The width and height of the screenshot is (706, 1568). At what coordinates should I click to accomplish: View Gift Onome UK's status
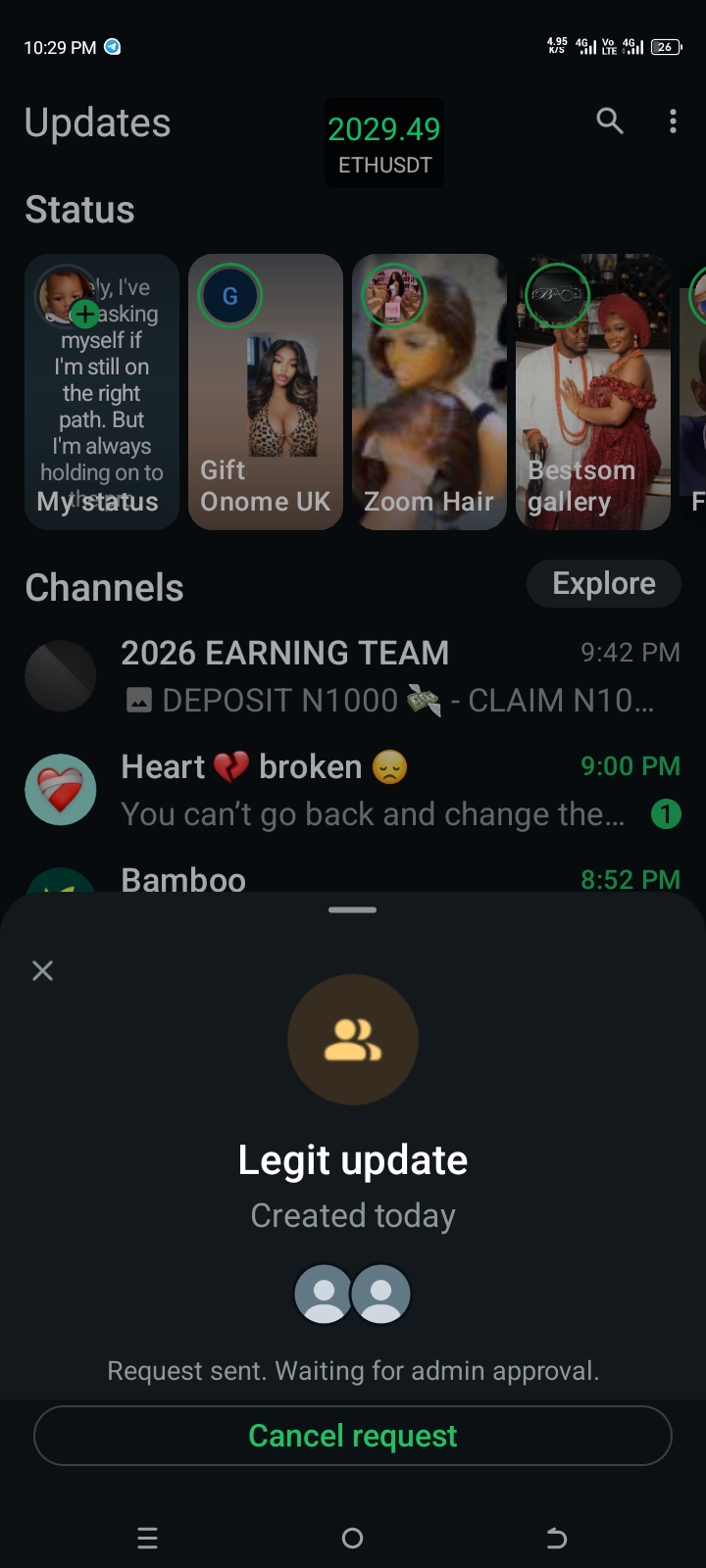[266, 392]
